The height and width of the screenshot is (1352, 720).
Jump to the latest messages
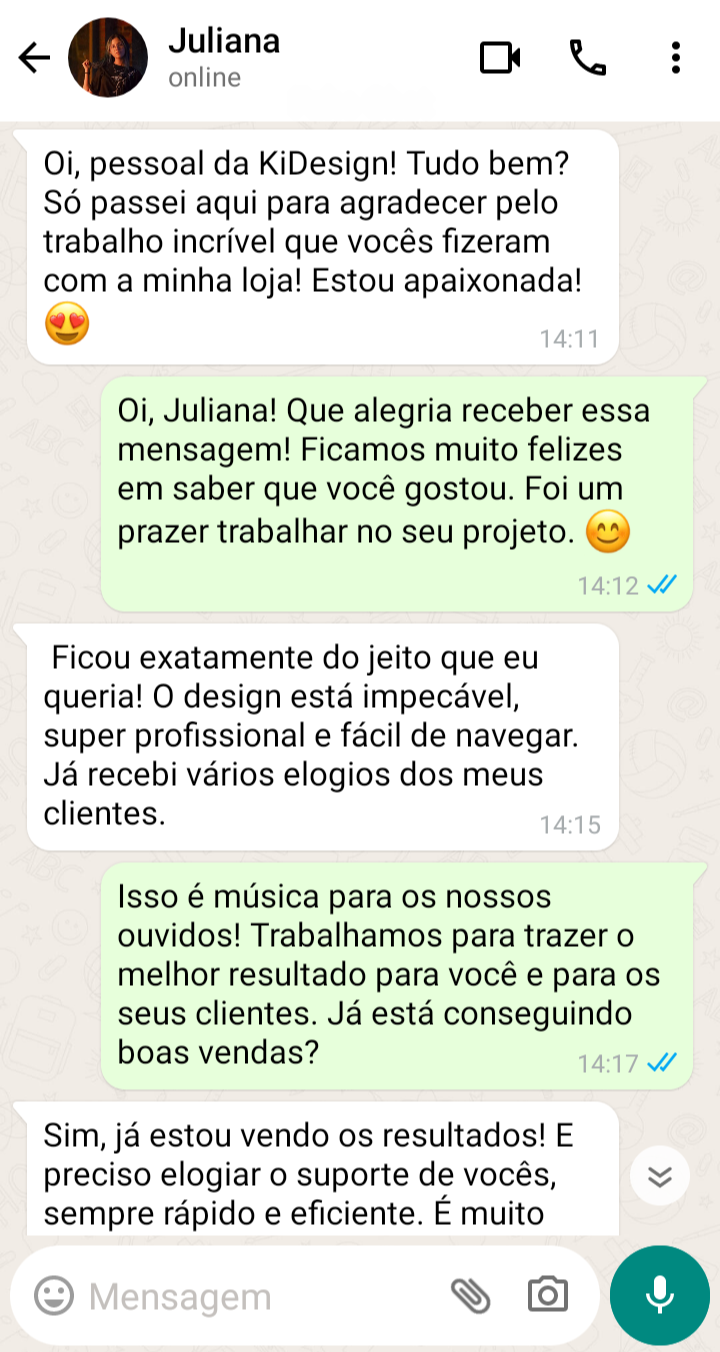(659, 1175)
